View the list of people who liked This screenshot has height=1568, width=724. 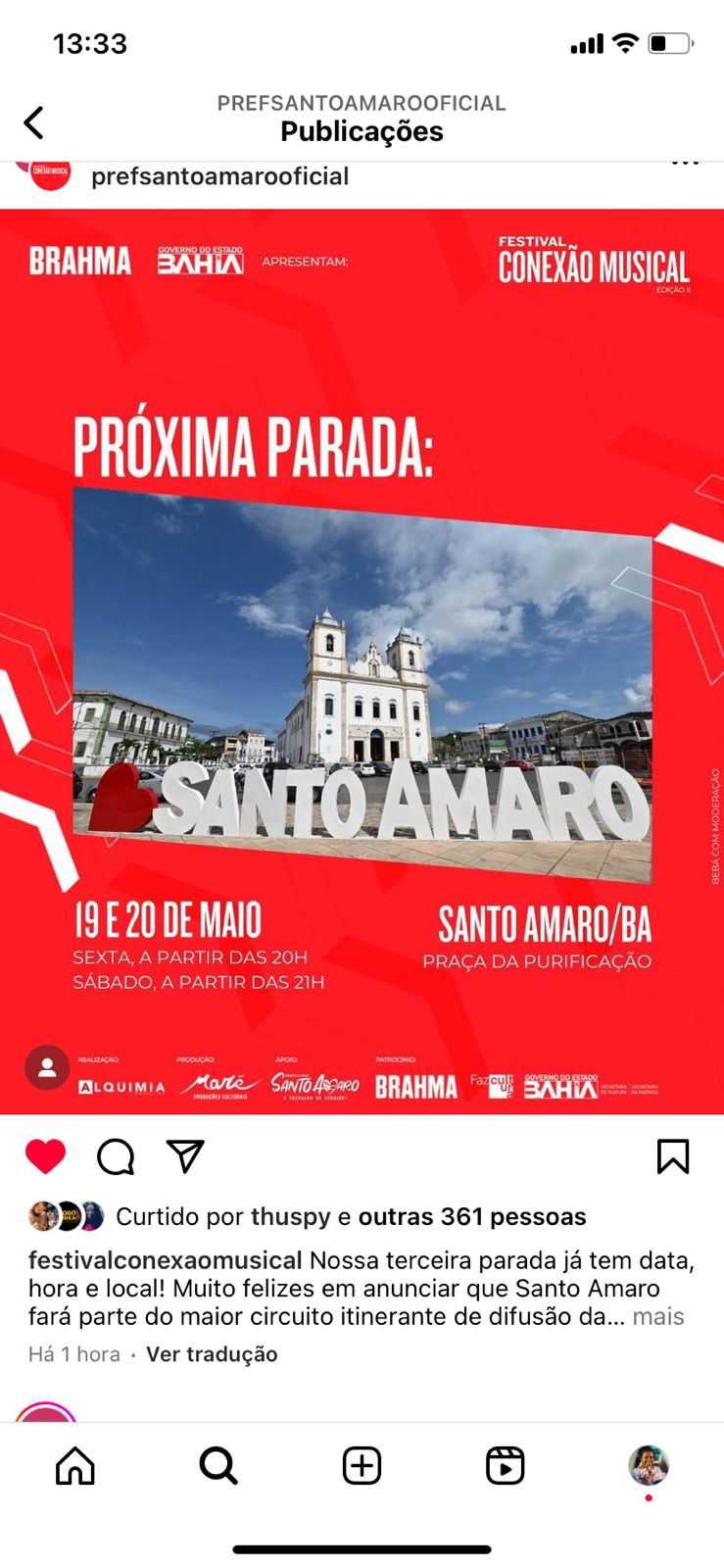point(471,1216)
